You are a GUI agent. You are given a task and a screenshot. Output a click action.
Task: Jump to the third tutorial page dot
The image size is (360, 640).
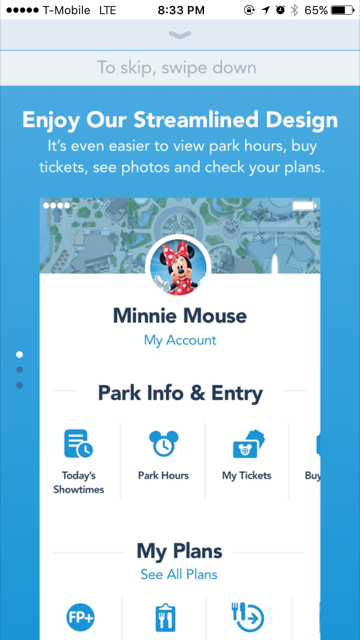20,385
